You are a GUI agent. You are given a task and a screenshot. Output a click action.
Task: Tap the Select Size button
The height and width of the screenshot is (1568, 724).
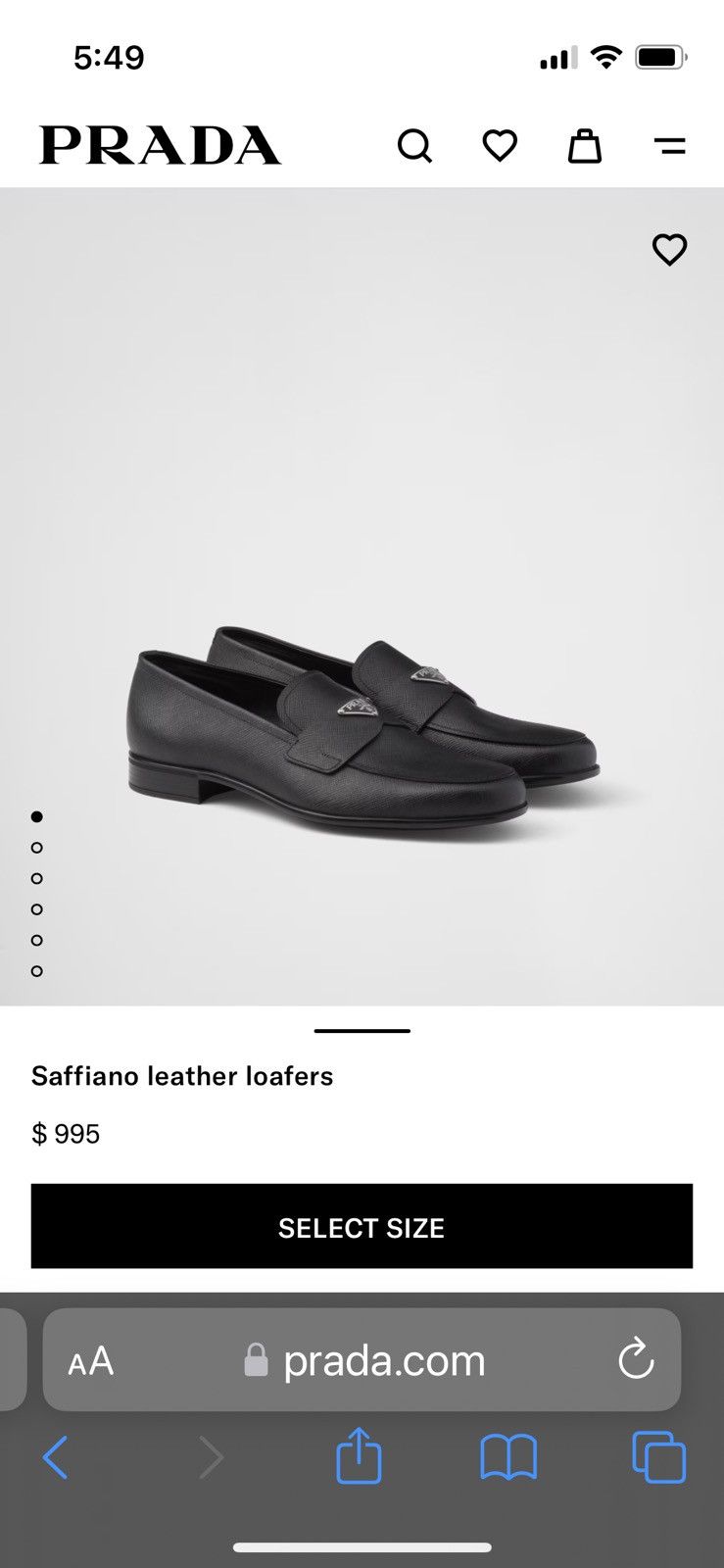click(x=362, y=1227)
